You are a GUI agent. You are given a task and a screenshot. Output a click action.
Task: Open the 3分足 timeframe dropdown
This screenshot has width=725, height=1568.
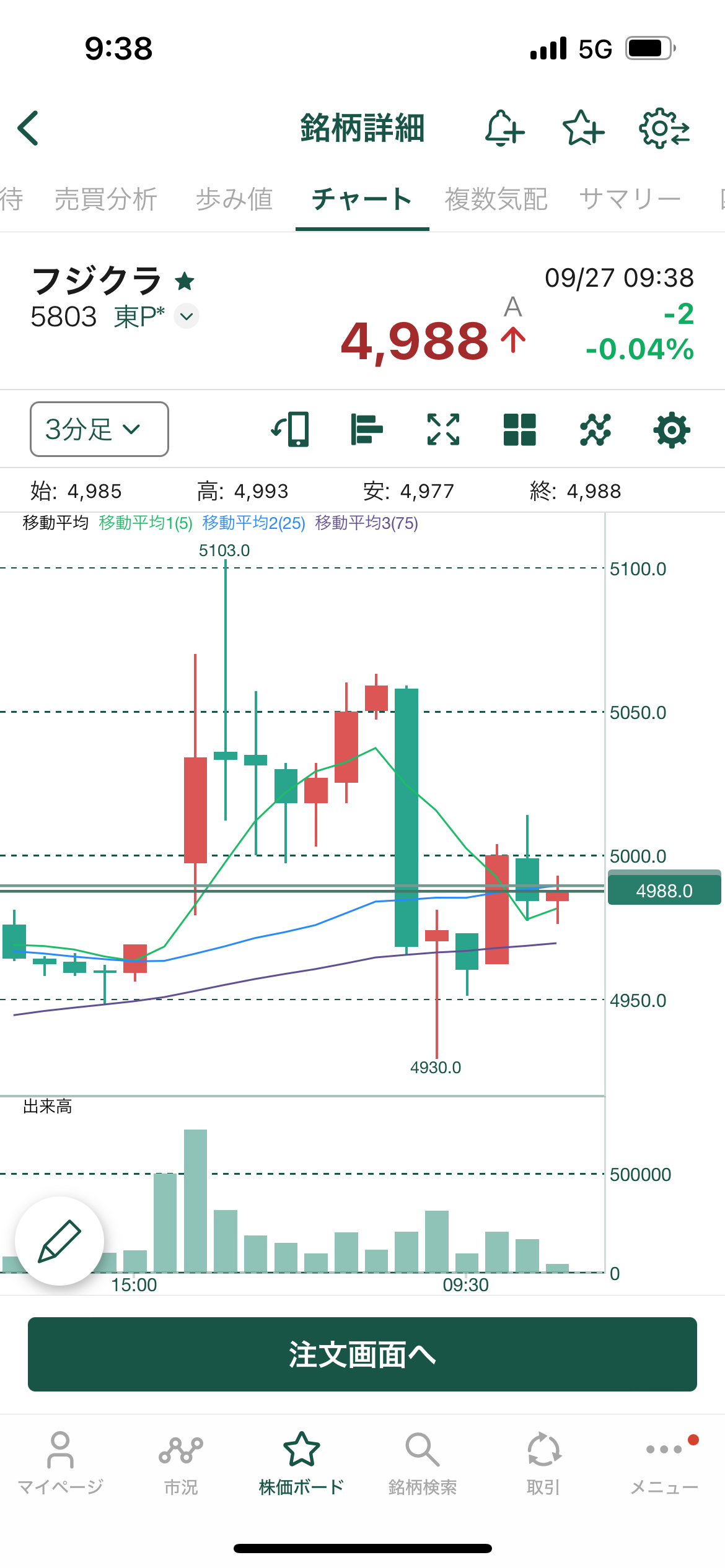99,429
